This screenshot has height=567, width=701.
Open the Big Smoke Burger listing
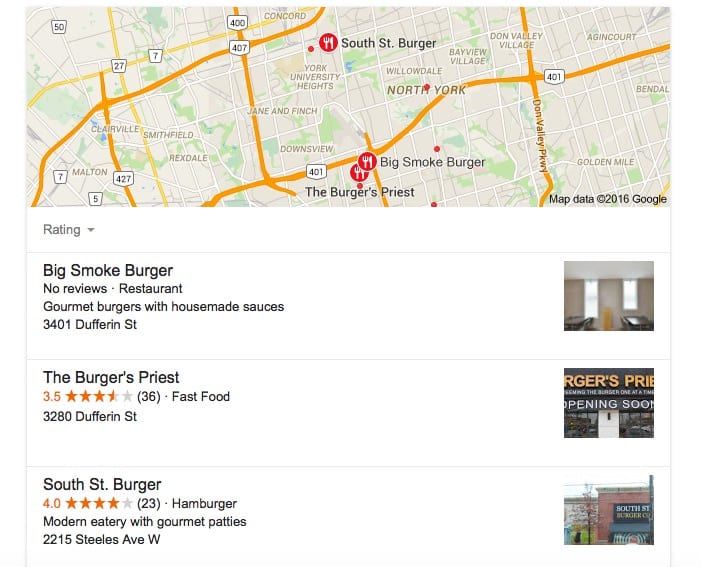click(108, 271)
